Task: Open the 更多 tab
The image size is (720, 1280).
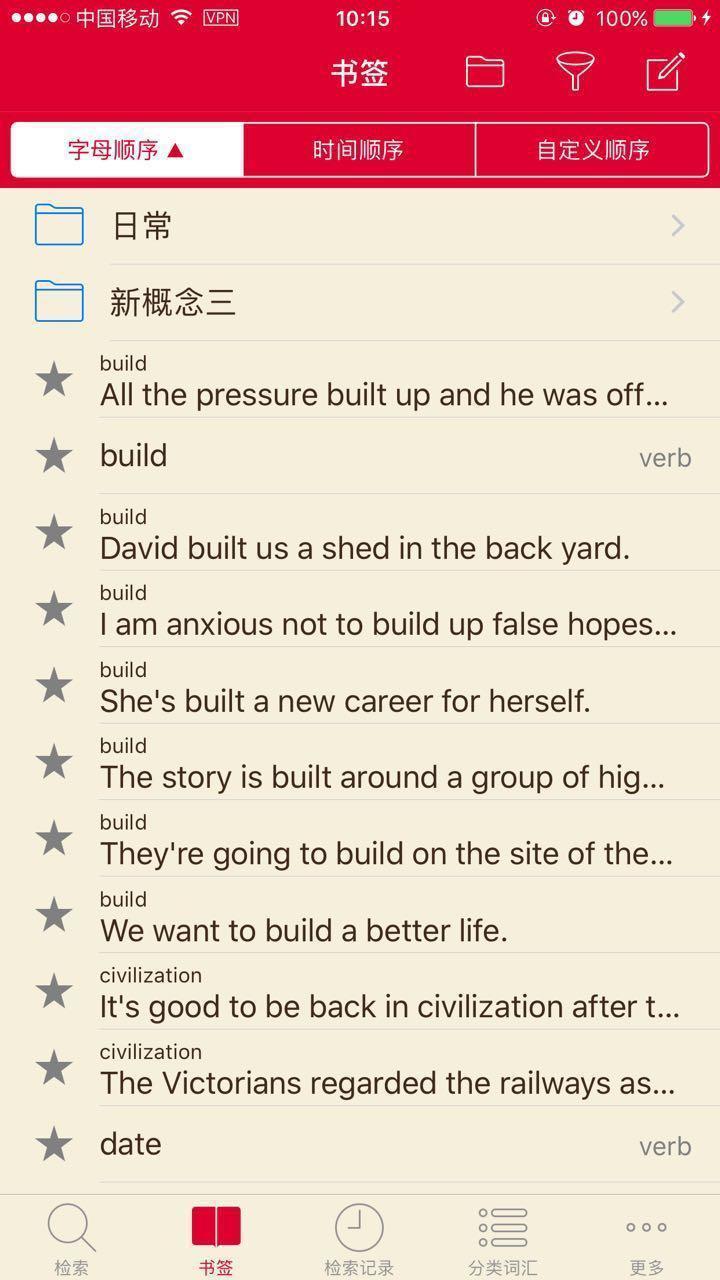Action: pos(646,1238)
